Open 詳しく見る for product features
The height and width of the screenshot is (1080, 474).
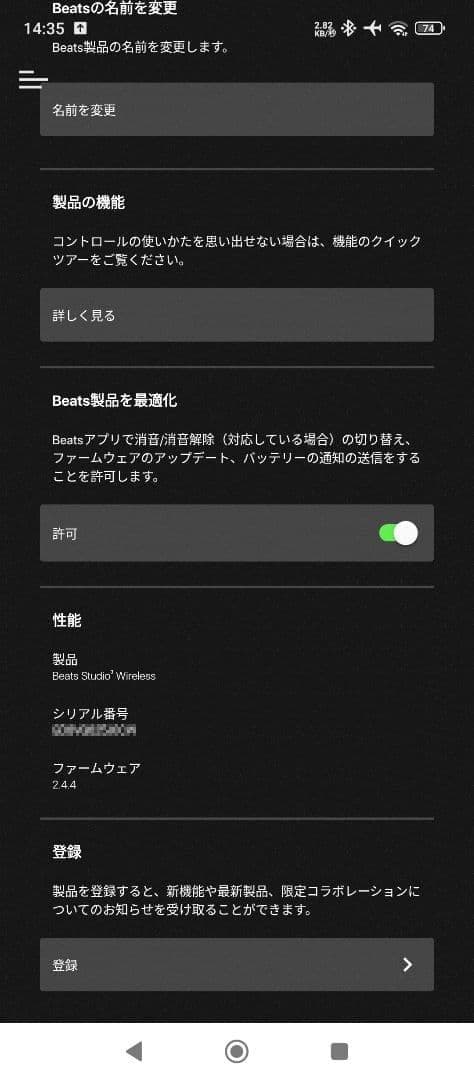pyautogui.click(x=237, y=315)
